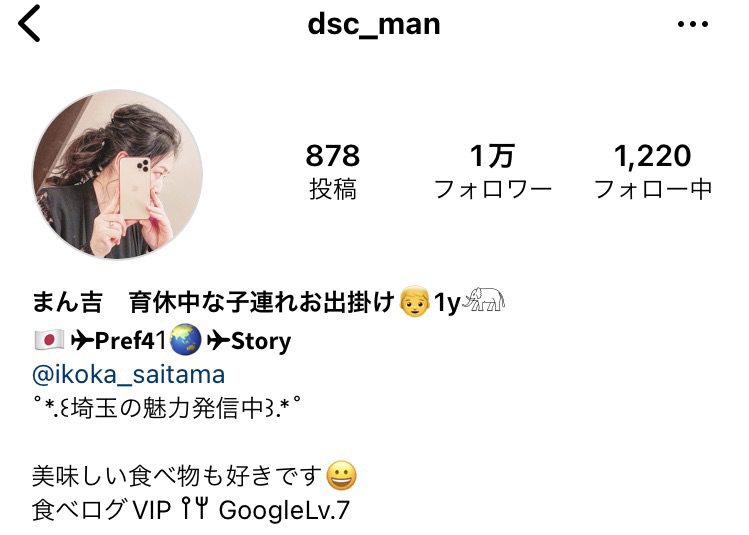The height and width of the screenshot is (535, 749).
Task: Open the three-dot options menu
Action: (692, 25)
